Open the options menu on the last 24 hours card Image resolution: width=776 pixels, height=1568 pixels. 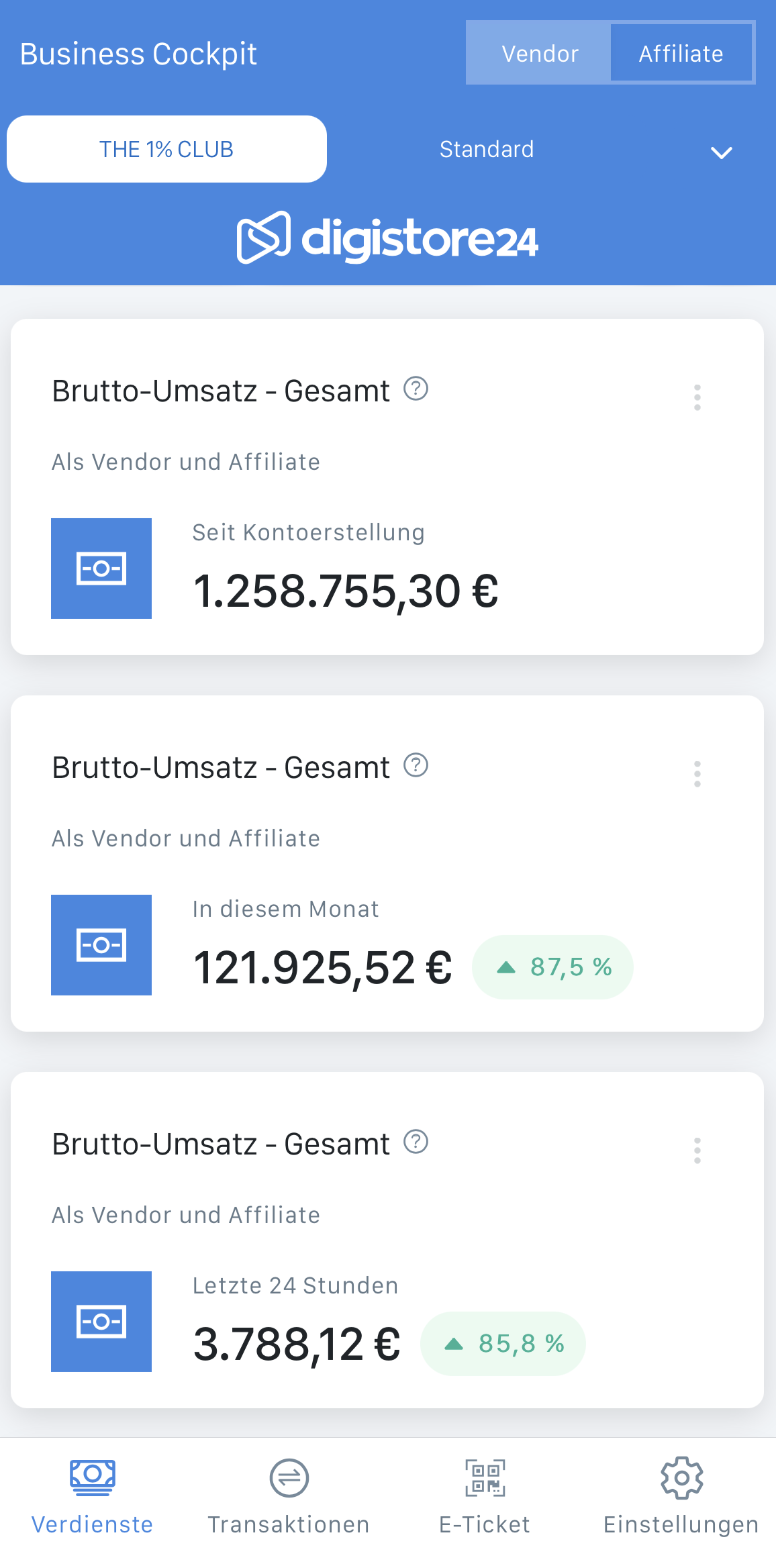[697, 1150]
